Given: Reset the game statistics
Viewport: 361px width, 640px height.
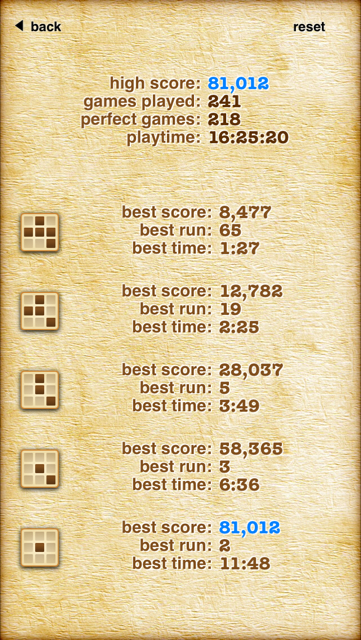Looking at the screenshot, I should pos(309,27).
